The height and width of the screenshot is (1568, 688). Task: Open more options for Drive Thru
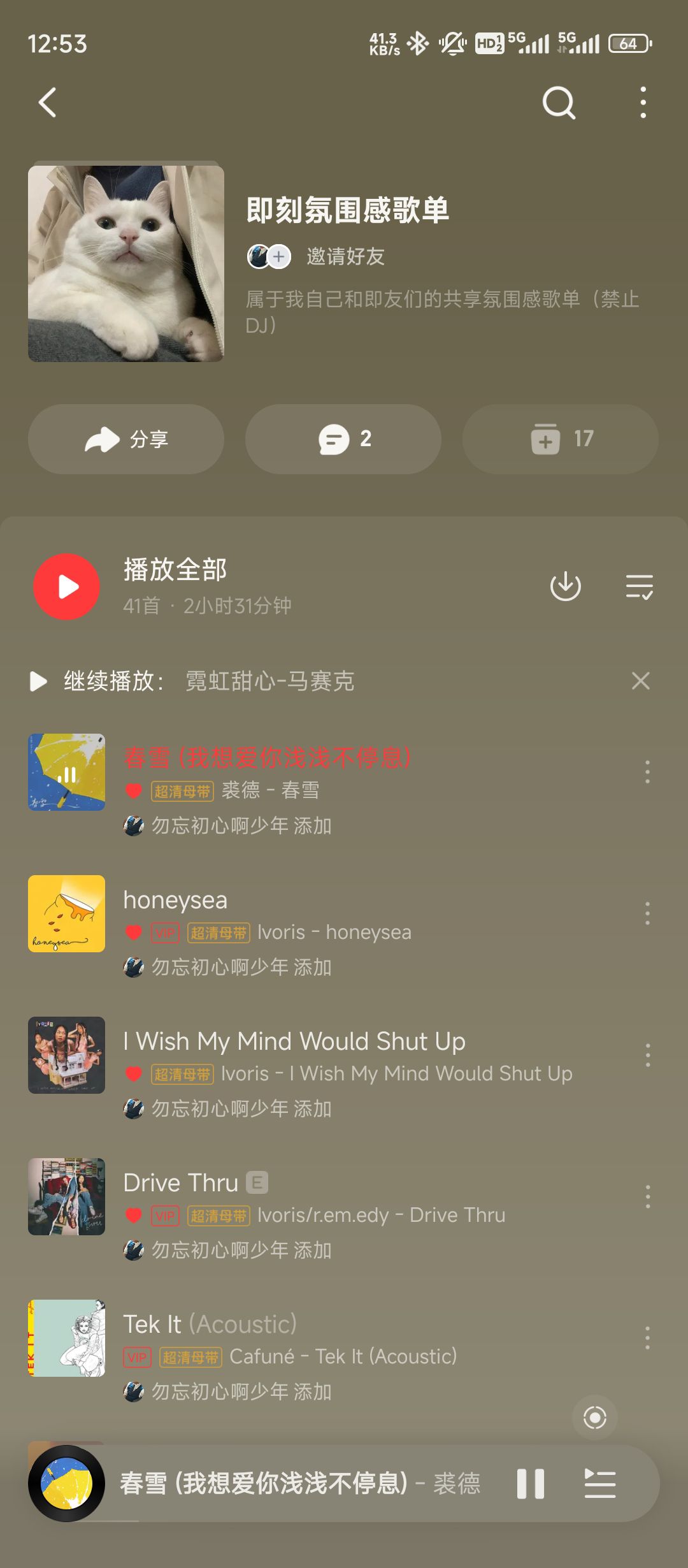click(647, 1196)
